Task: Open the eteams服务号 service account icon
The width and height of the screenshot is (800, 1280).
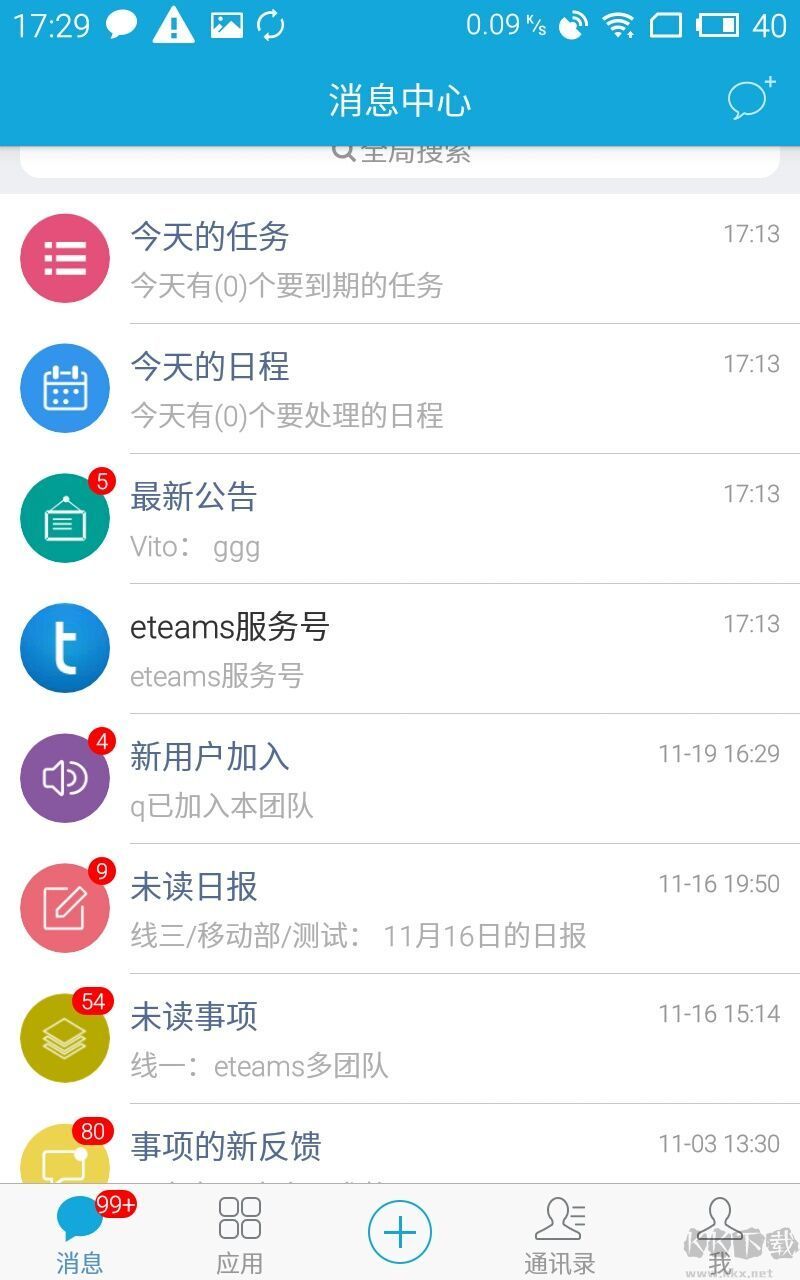Action: (64, 647)
